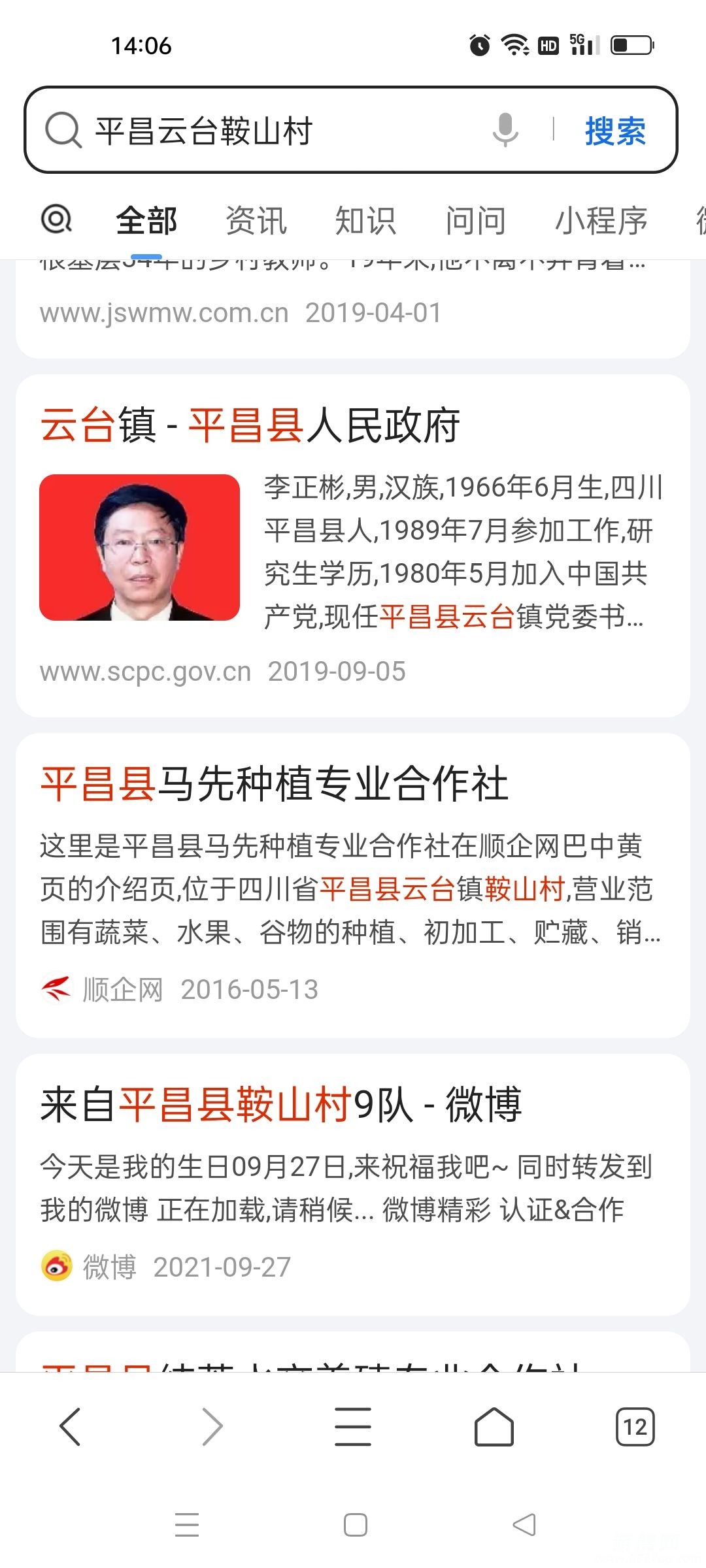Go to the browser home page
Screen dimensions: 706x1568
click(494, 1426)
